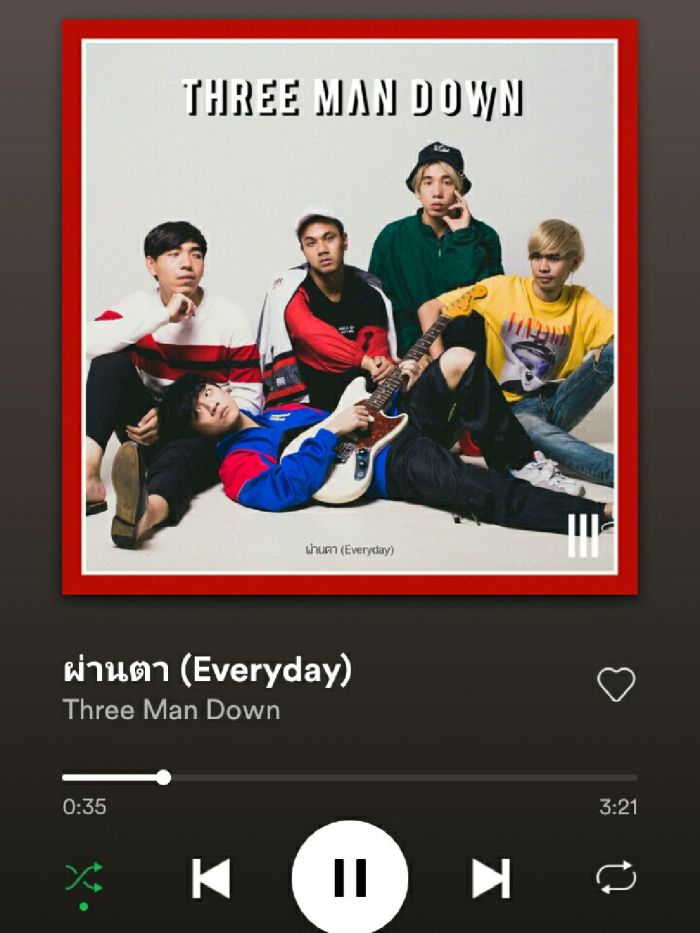Enable repeat mode
This screenshot has width=700, height=933.
click(616, 878)
